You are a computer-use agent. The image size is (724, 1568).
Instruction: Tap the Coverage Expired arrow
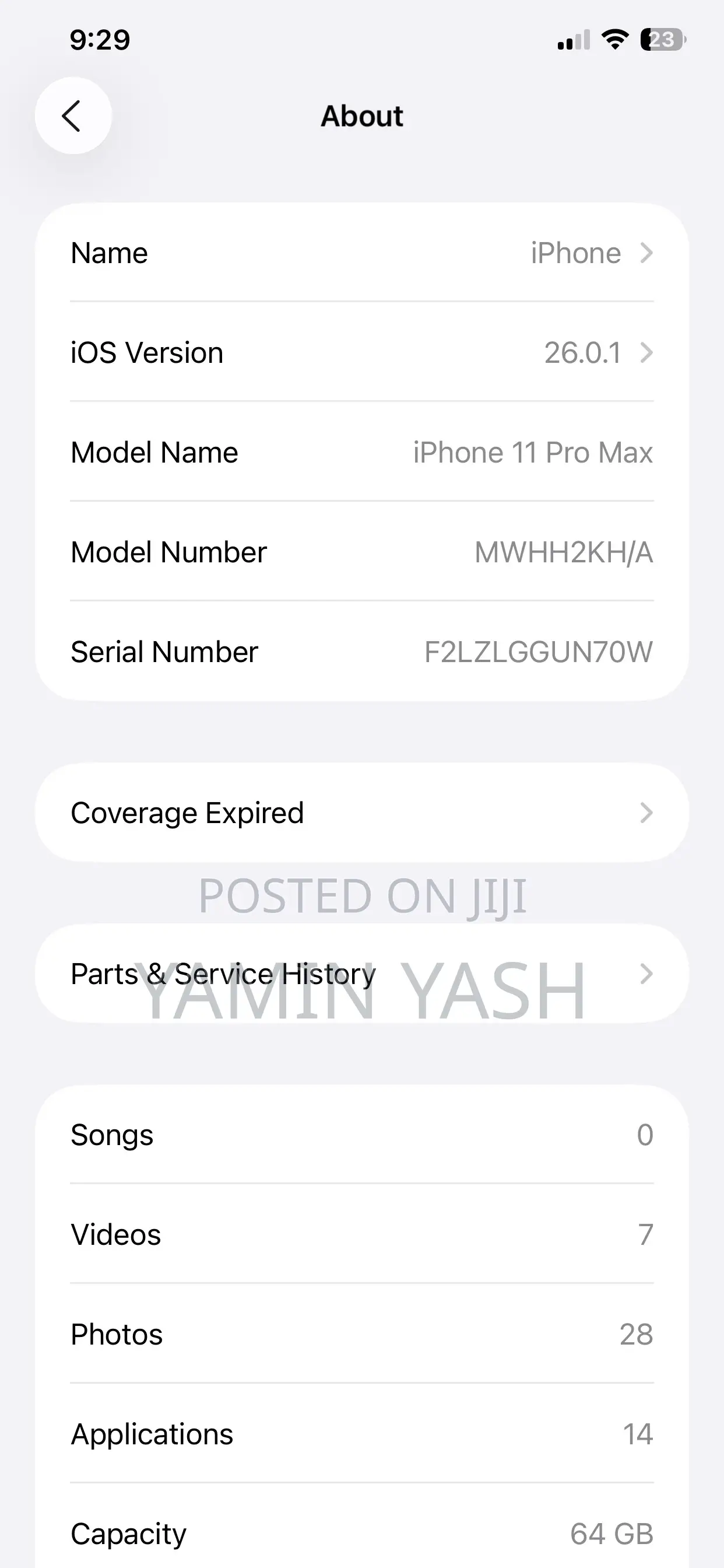(x=646, y=813)
